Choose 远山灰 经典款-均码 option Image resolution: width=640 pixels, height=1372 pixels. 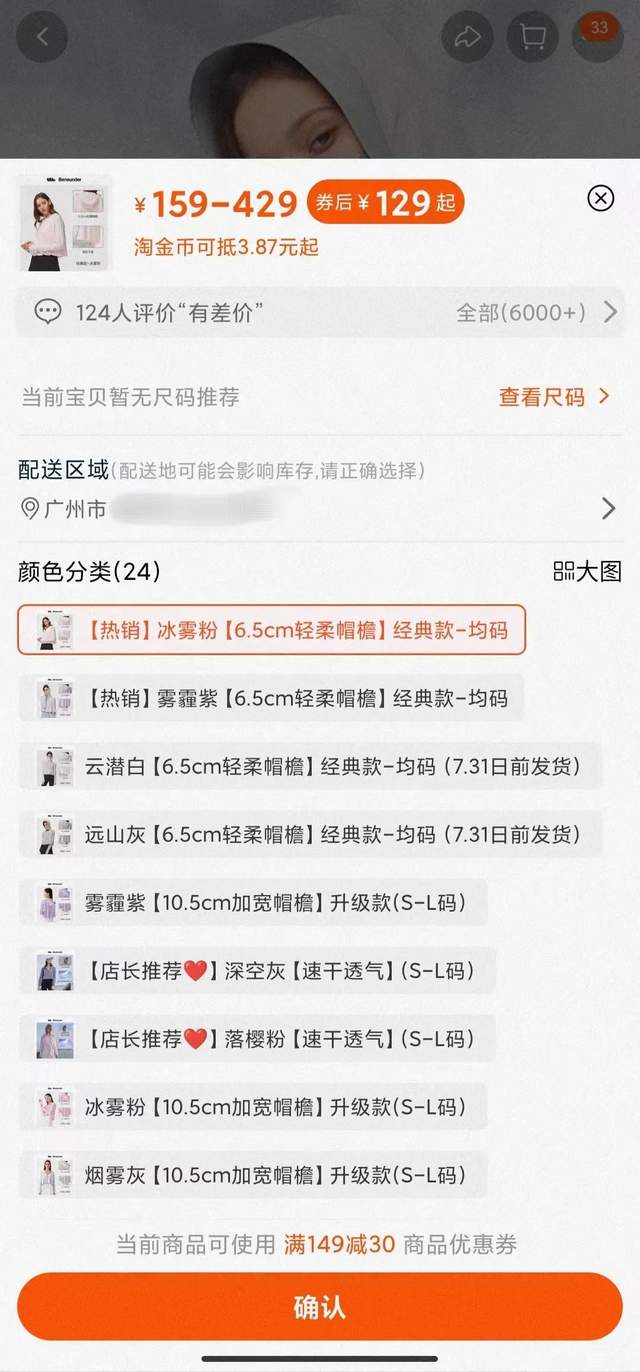point(310,834)
